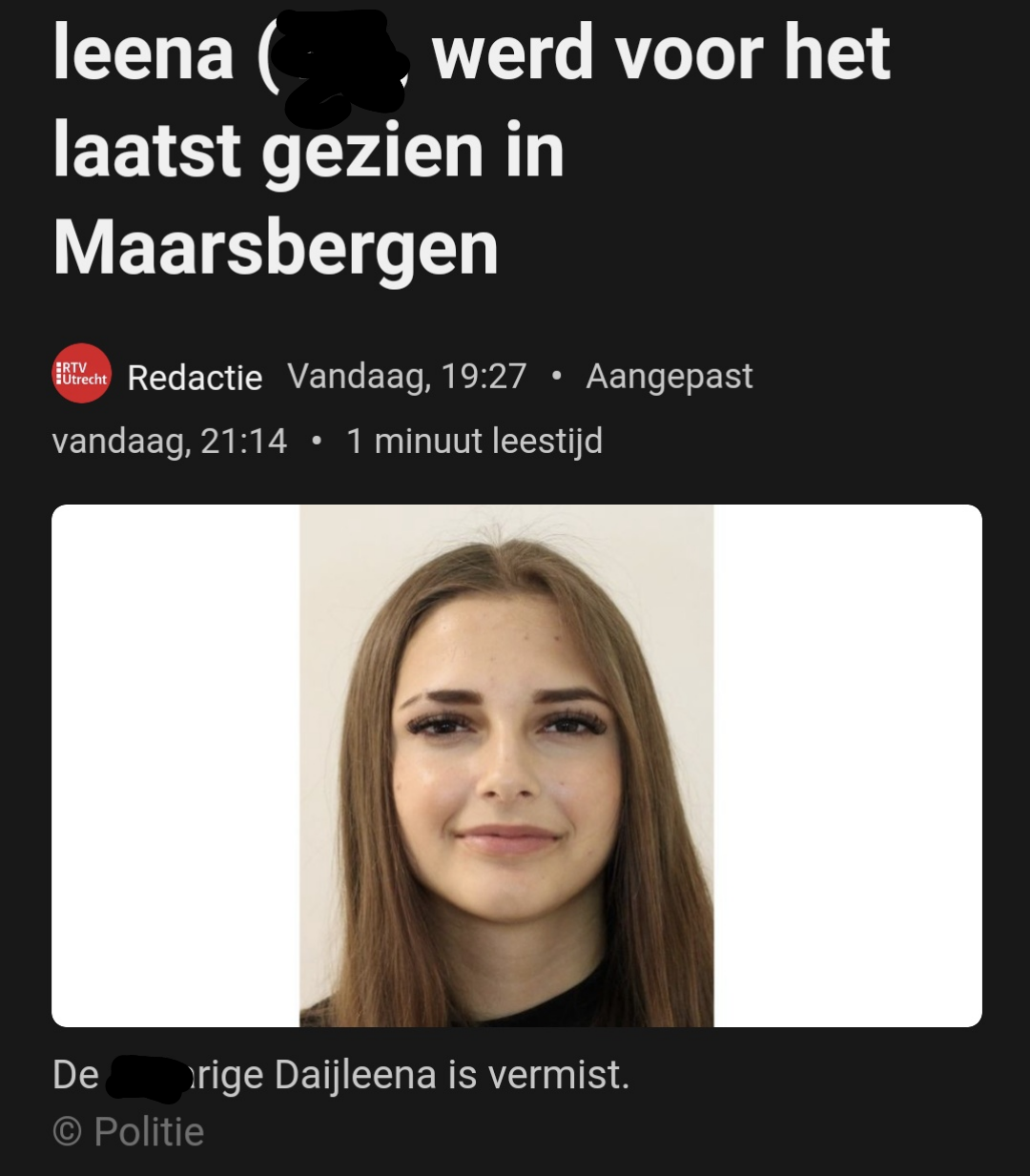The image size is (1030, 1176).
Task: Open the Redactie author link
Action: 195,378
